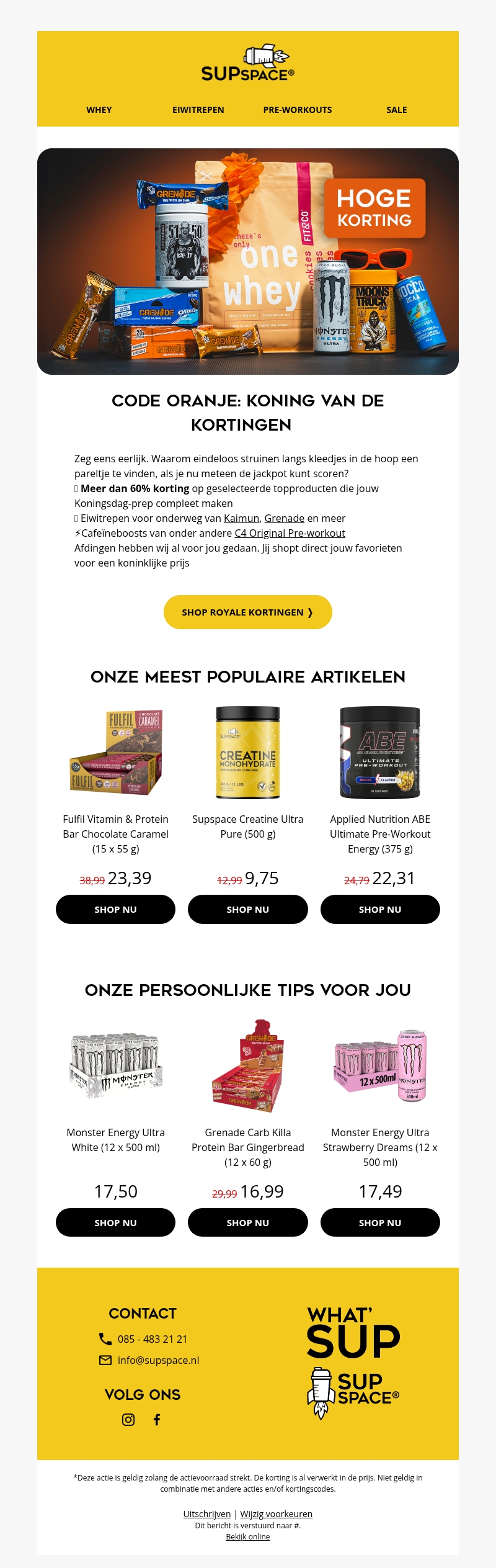Image resolution: width=496 pixels, height=1568 pixels.
Task: Open the SALE section
Action: coord(397,110)
